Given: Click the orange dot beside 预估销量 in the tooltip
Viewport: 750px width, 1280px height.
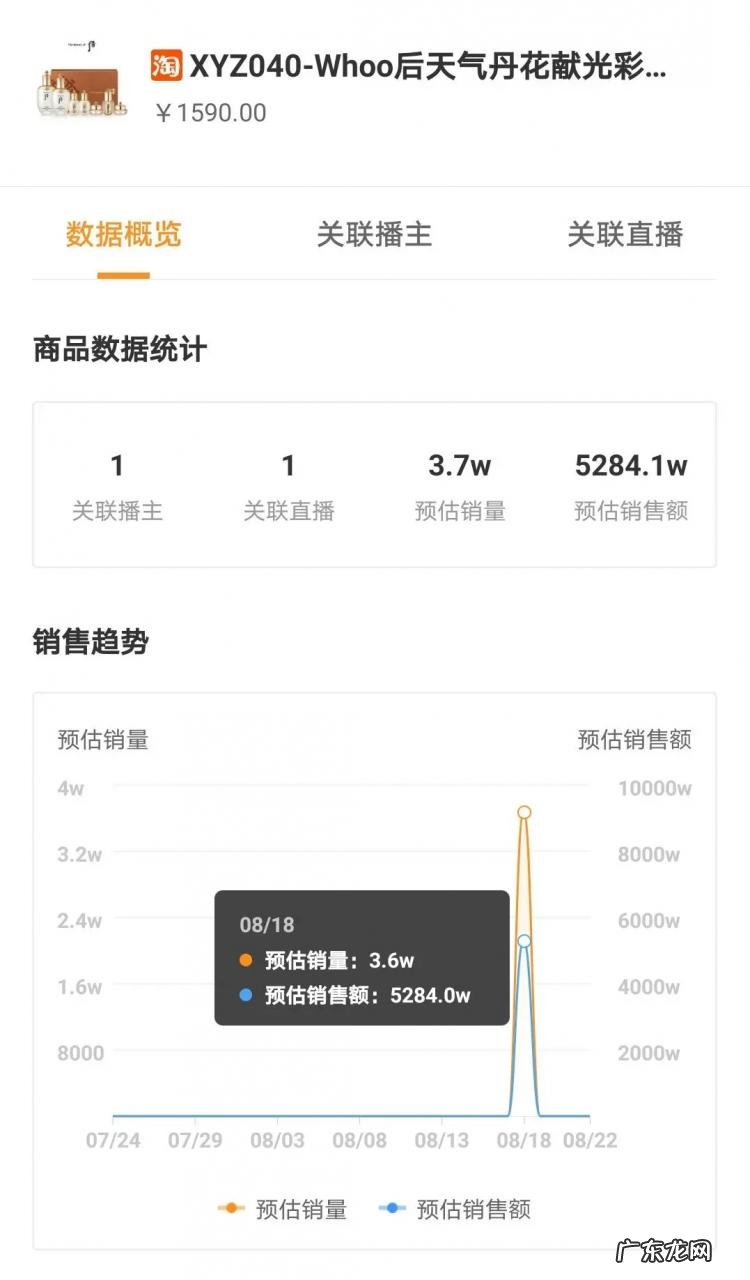Looking at the screenshot, I should tap(246, 960).
